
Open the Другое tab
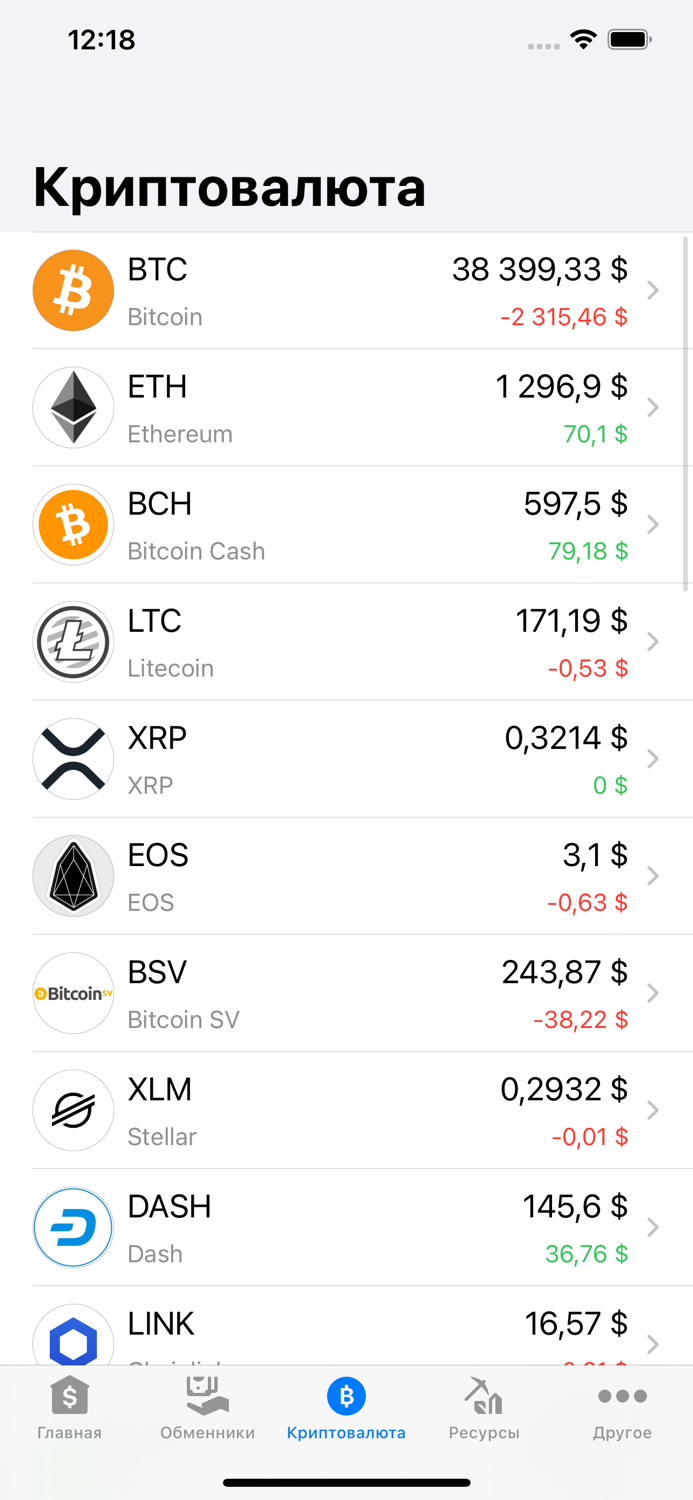622,1408
